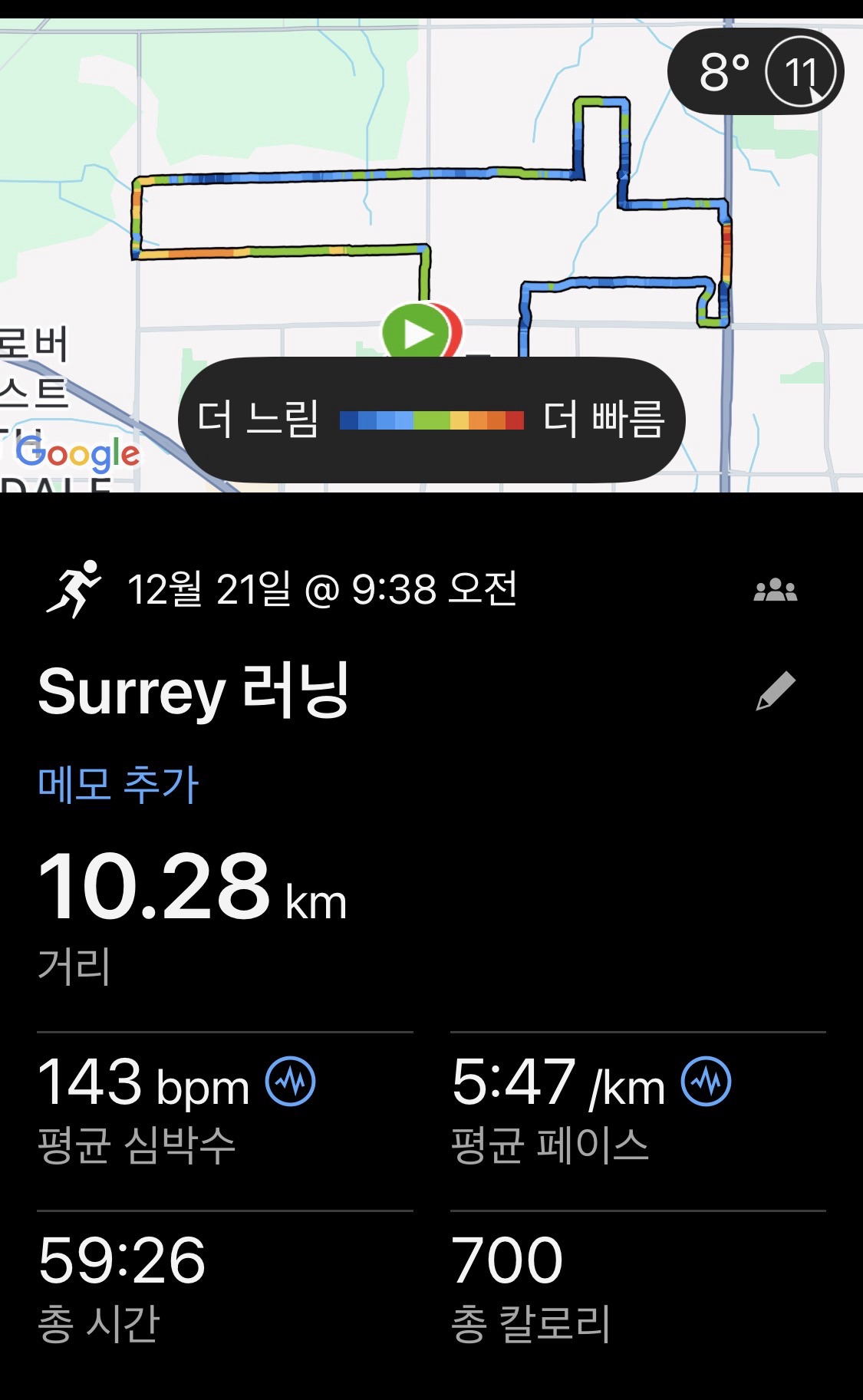Open the pace chart icon beside 5:47 /km
The height and width of the screenshot is (1400, 863).
click(x=707, y=1082)
